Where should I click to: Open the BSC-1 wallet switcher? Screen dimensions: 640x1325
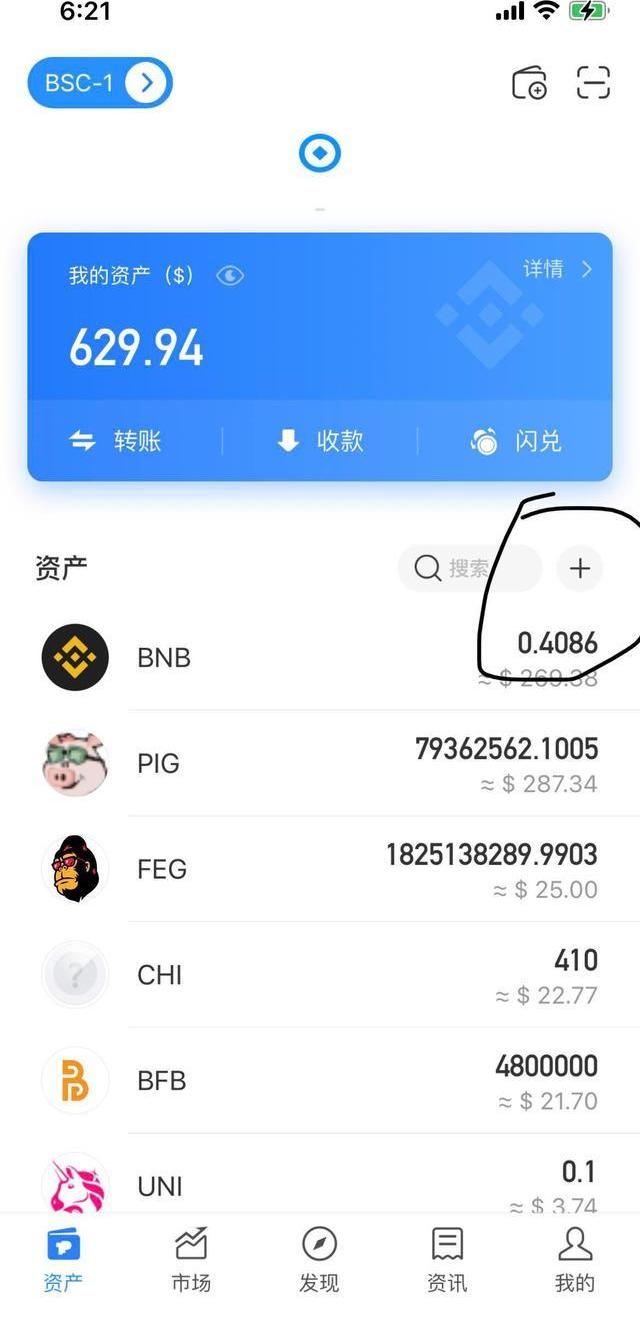point(100,82)
